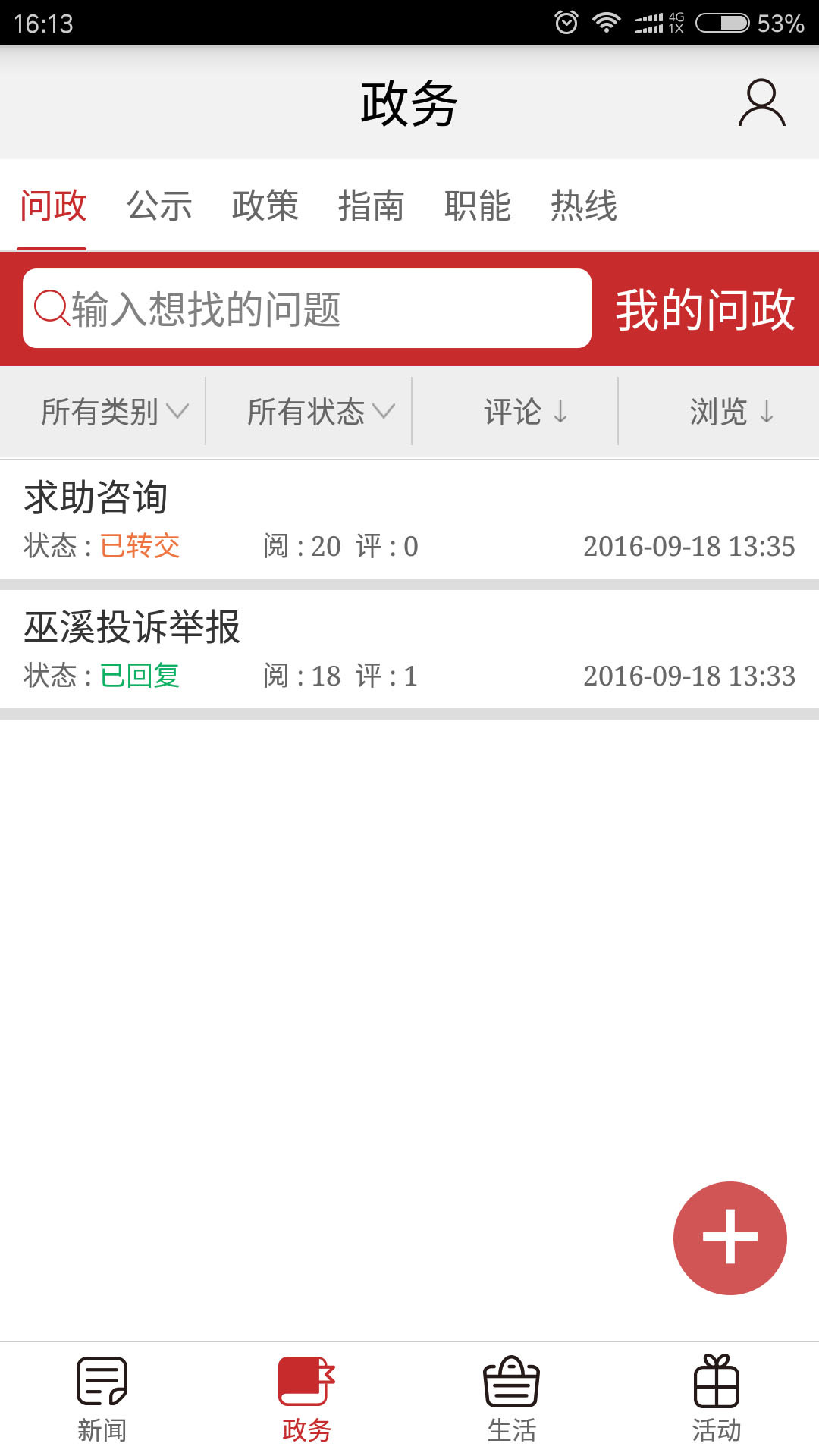Image resolution: width=819 pixels, height=1456 pixels.
Task: Open 我的问政 my inquiries
Action: coord(706,307)
